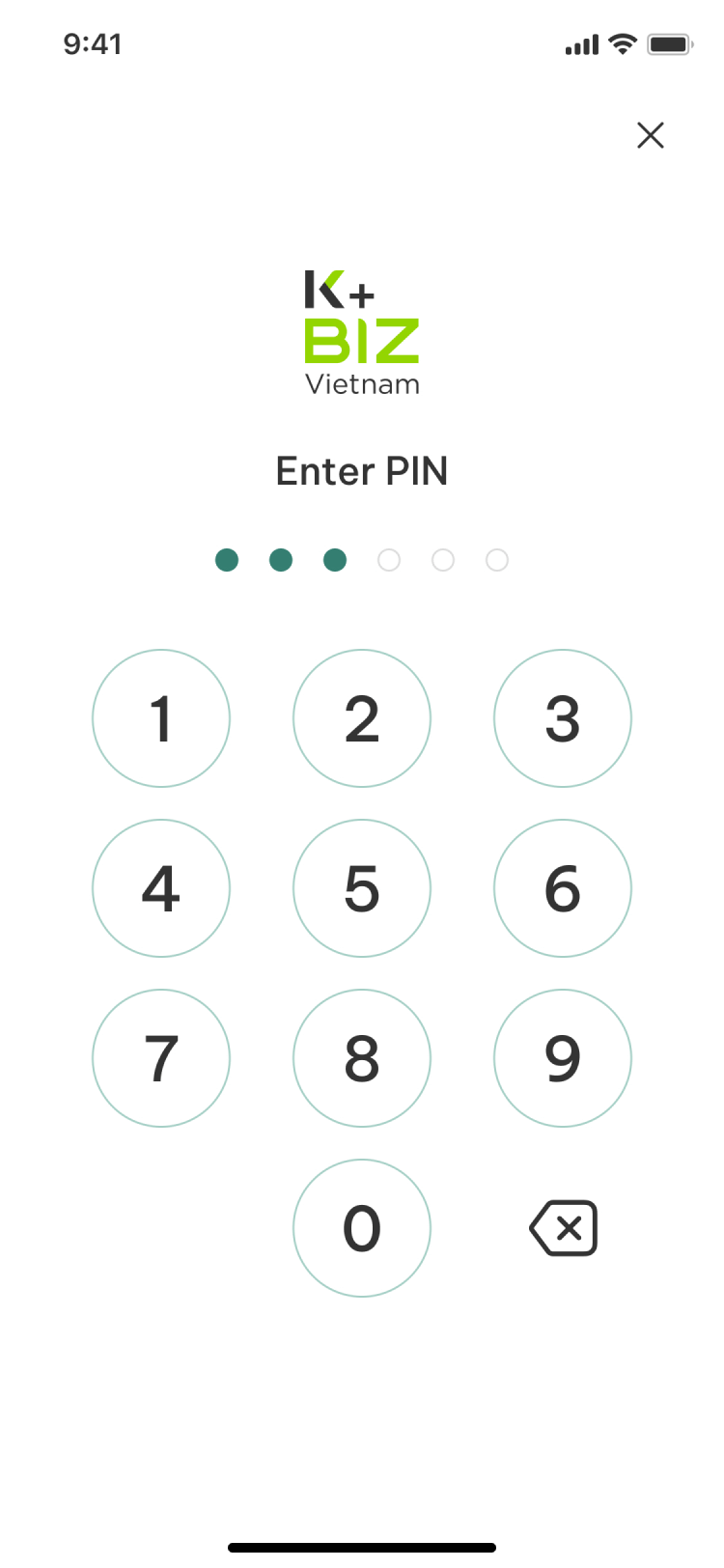Tap the backspace delete key
The width and height of the screenshot is (724, 1568).
(x=563, y=1227)
